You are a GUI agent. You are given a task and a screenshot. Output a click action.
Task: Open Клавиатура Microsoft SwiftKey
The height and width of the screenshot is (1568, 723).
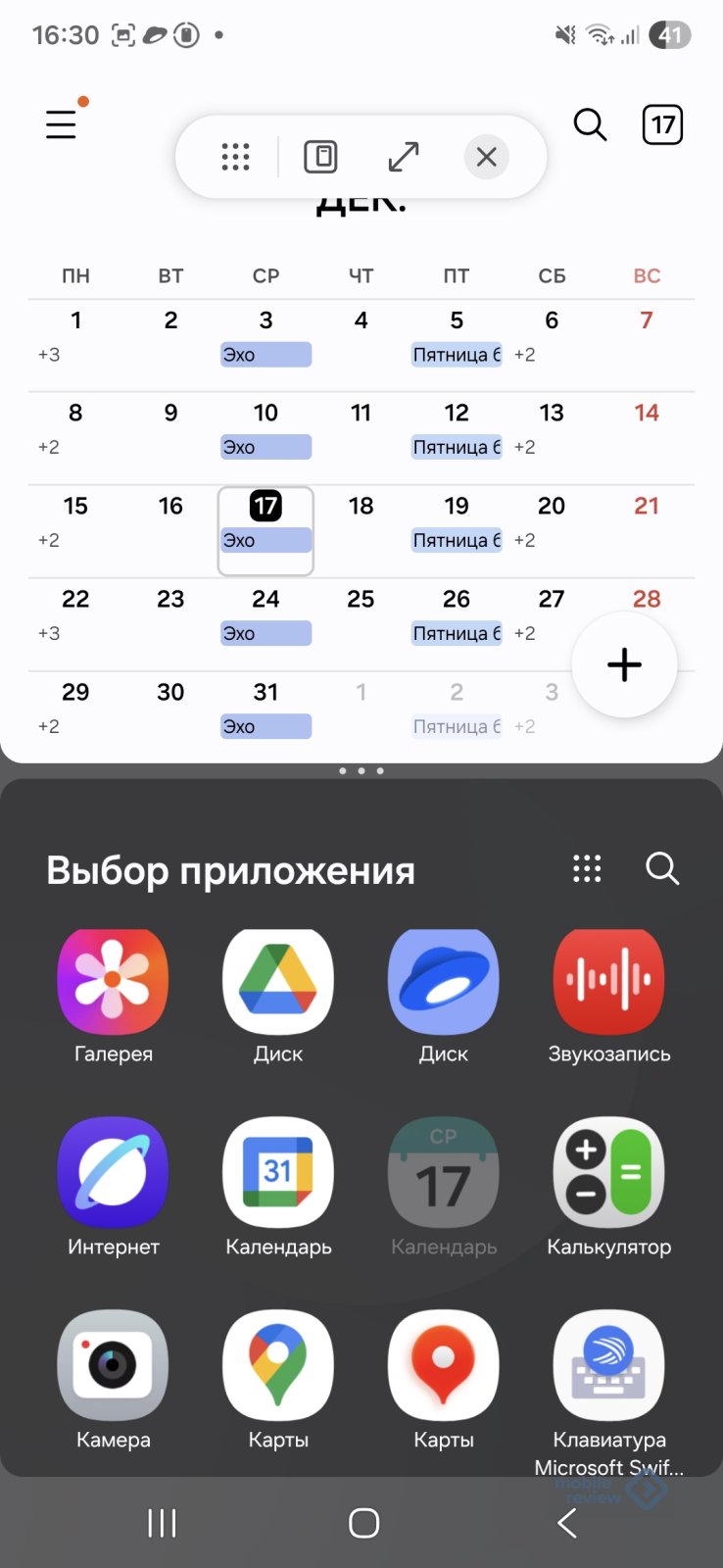click(x=608, y=1365)
